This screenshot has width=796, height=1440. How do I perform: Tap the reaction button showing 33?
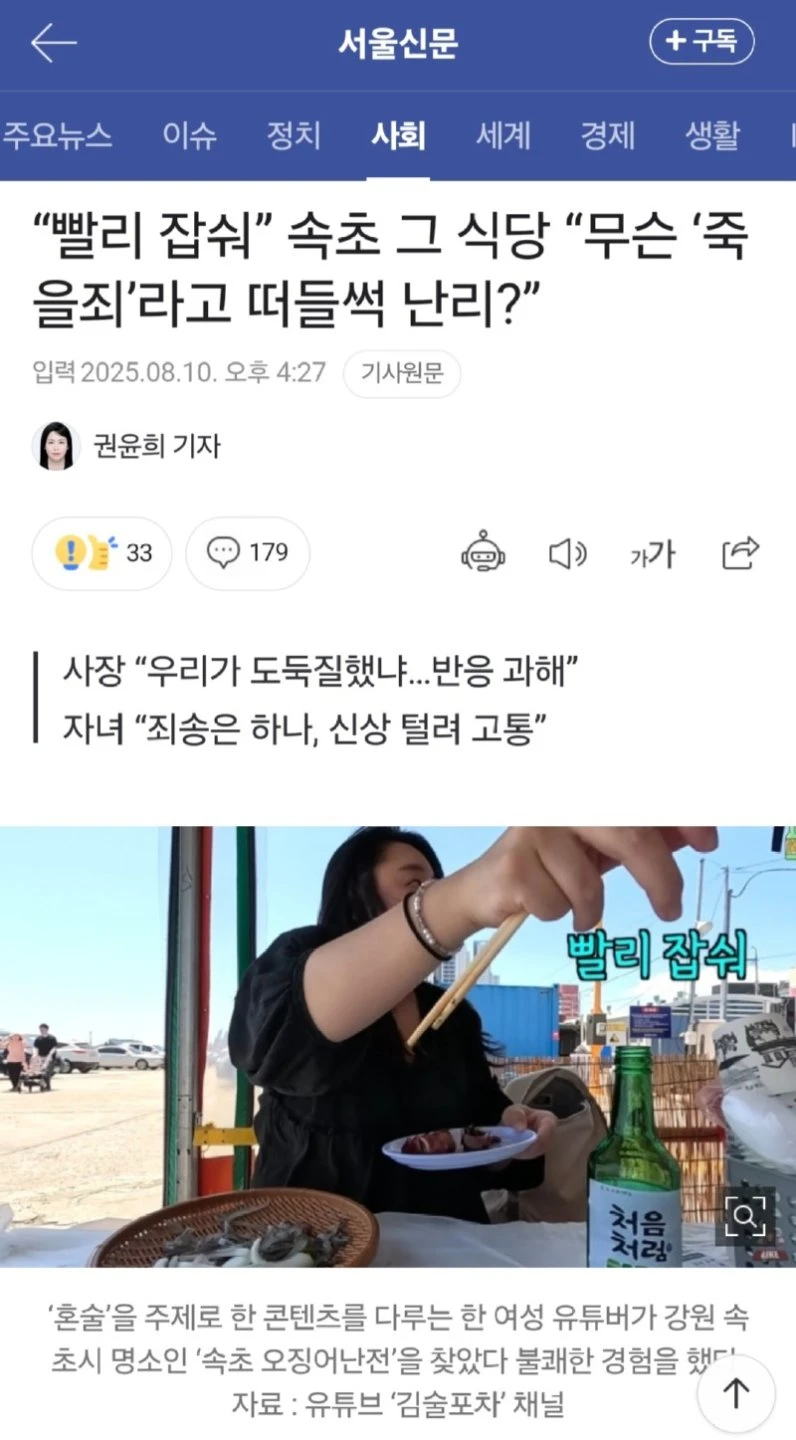click(102, 552)
